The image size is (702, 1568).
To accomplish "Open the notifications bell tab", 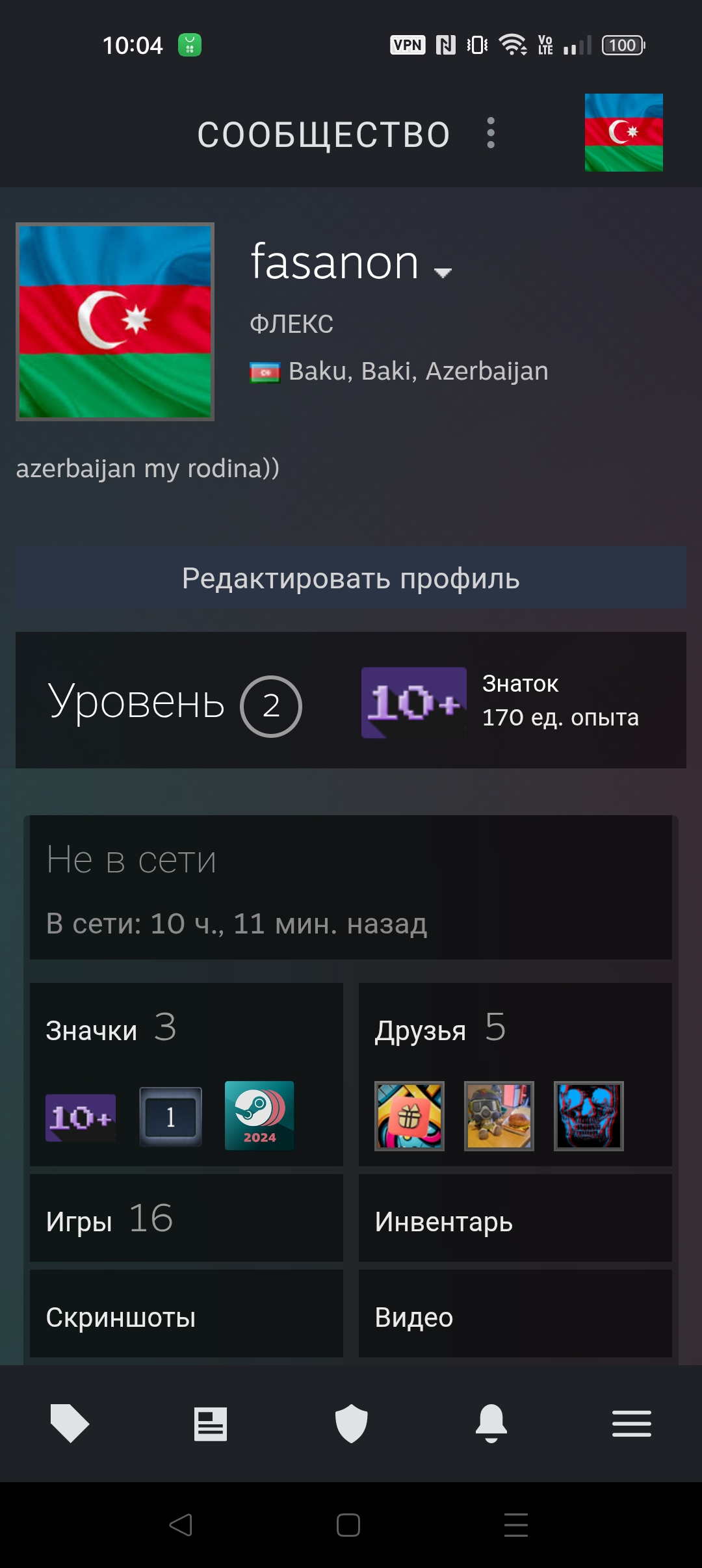I will click(491, 1424).
